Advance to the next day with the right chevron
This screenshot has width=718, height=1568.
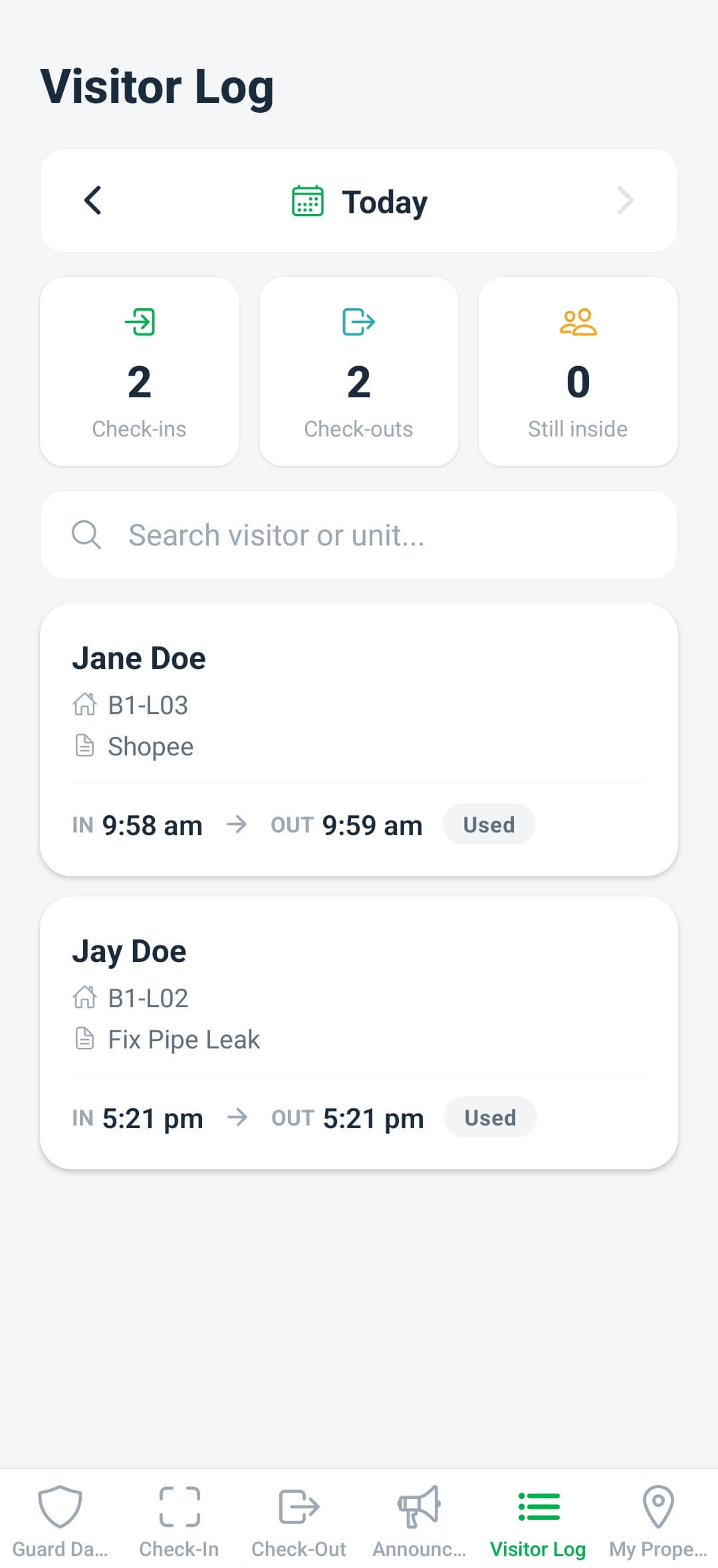point(625,200)
